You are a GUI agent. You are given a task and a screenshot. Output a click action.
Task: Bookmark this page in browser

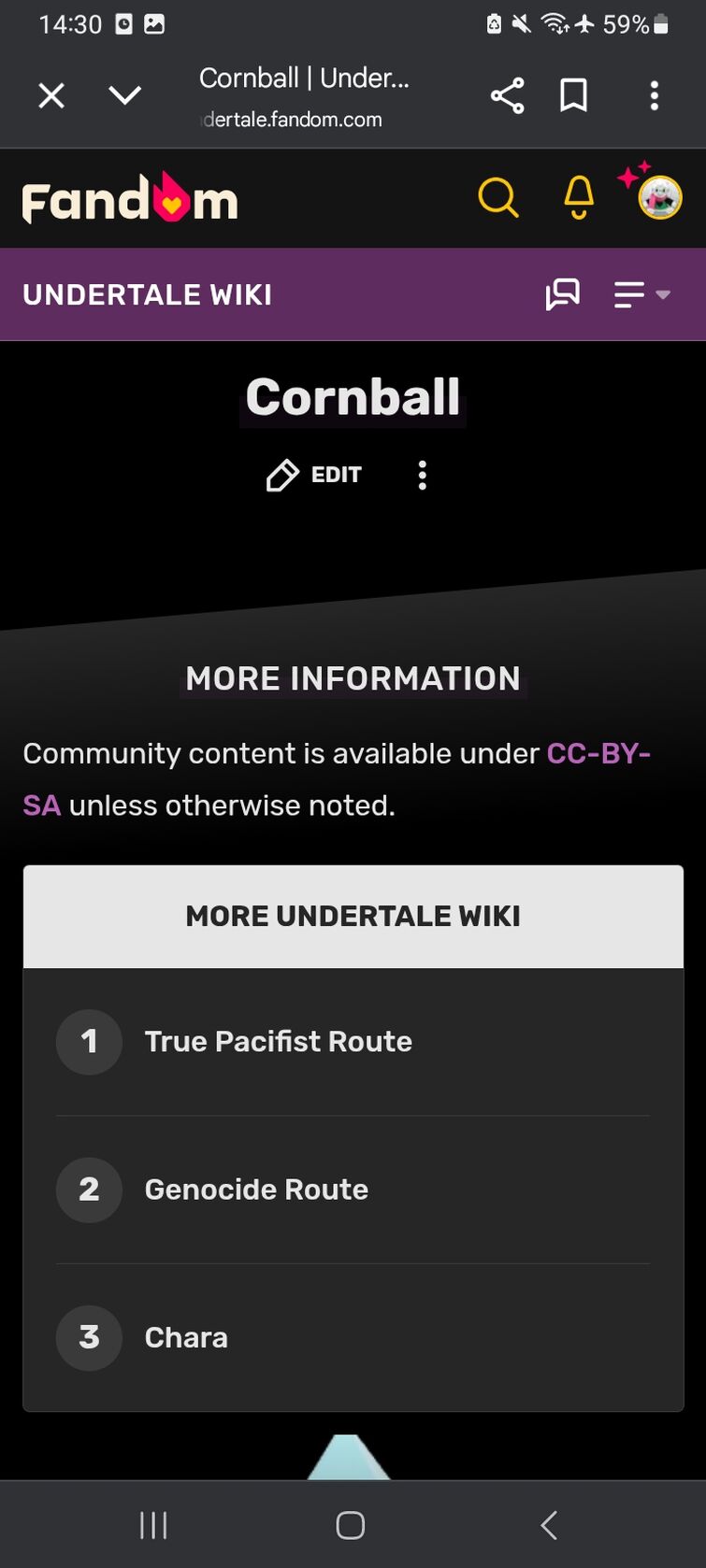point(573,95)
